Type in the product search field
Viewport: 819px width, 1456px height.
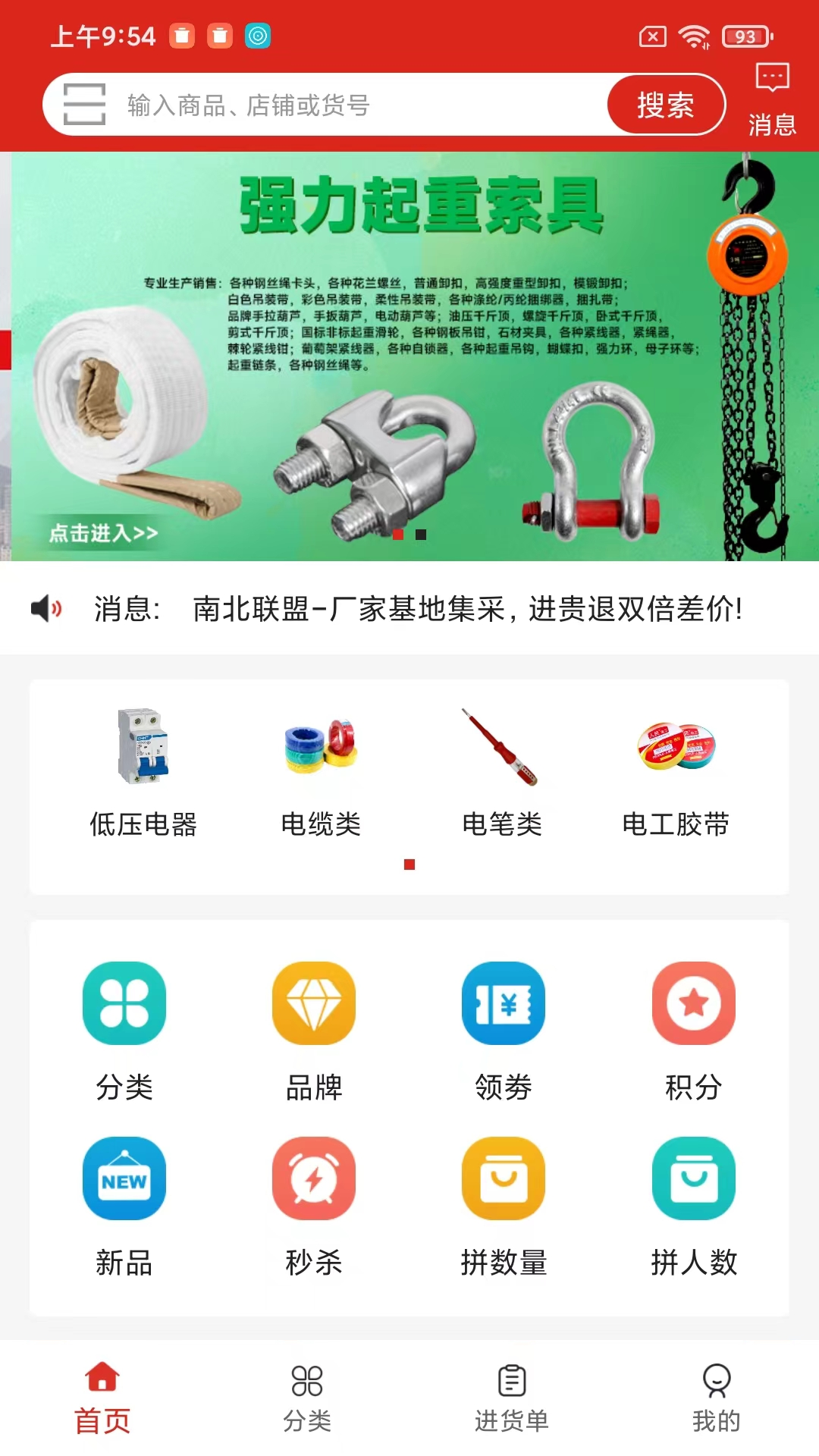(356, 105)
